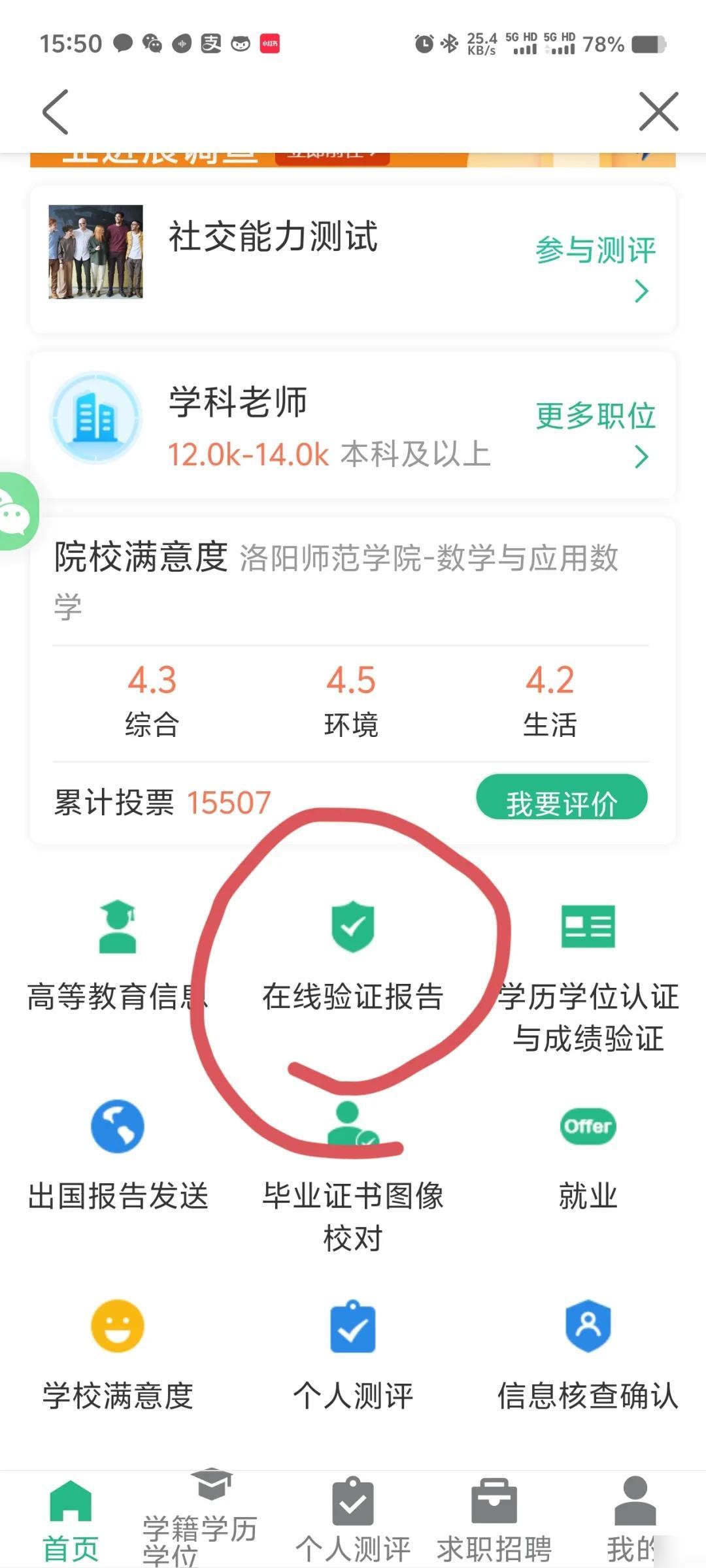This screenshot has height=1568, width=706.
Task: Open 高等教育信息
Action: [118, 955]
